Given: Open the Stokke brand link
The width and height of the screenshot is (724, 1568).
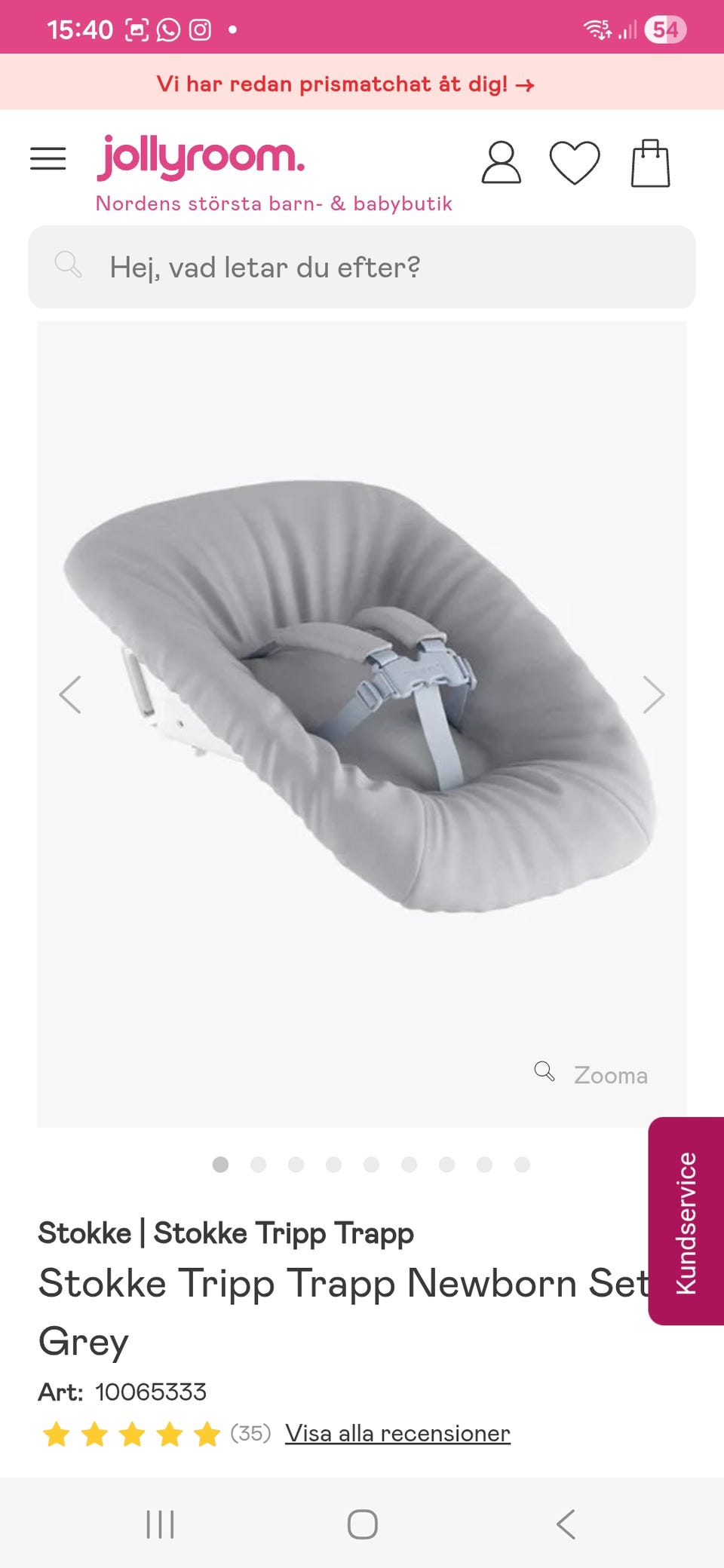Looking at the screenshot, I should click(x=84, y=1233).
